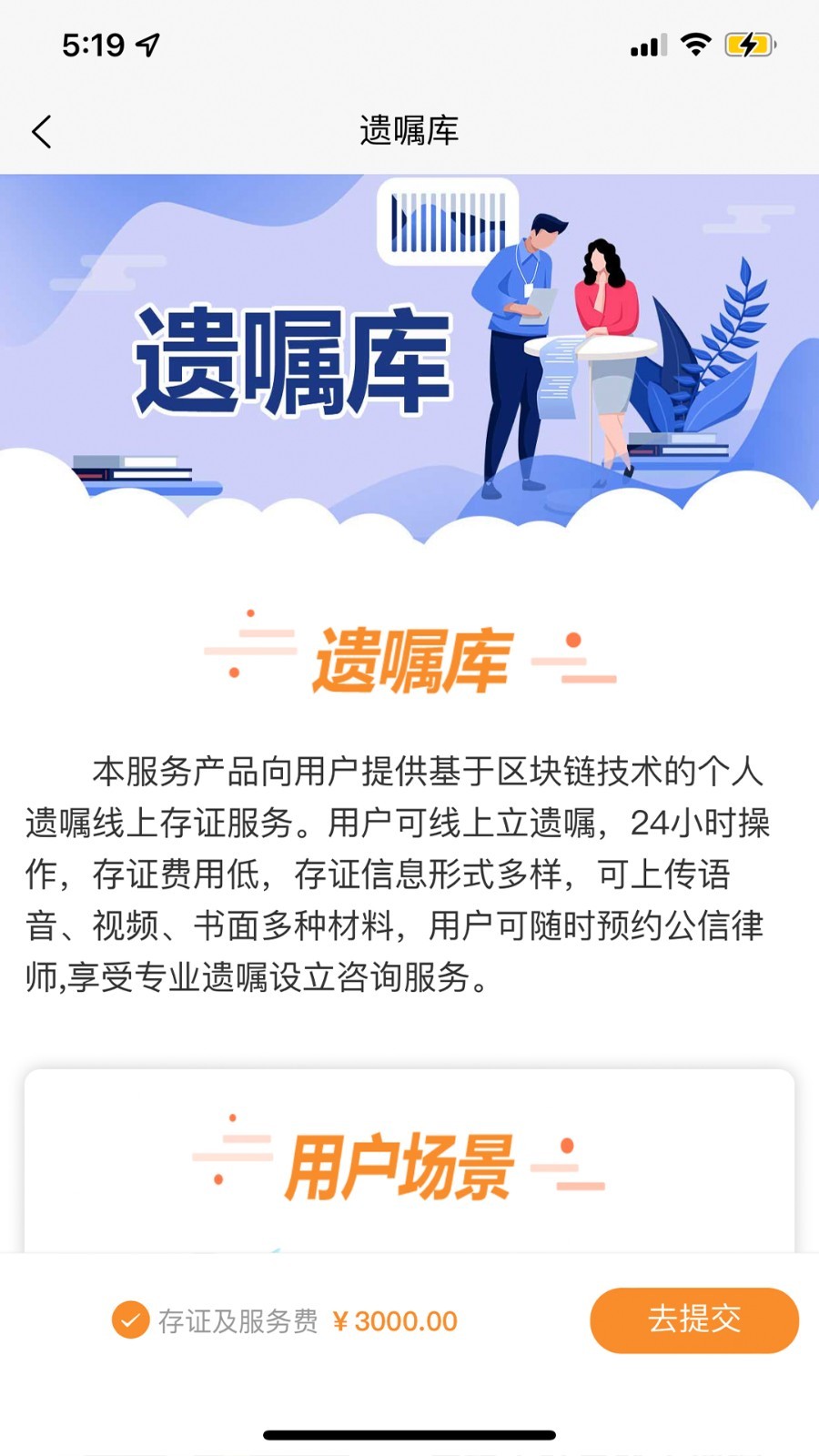Go back using the top-left arrow
Image resolution: width=819 pixels, height=1456 pixels.
tap(42, 132)
